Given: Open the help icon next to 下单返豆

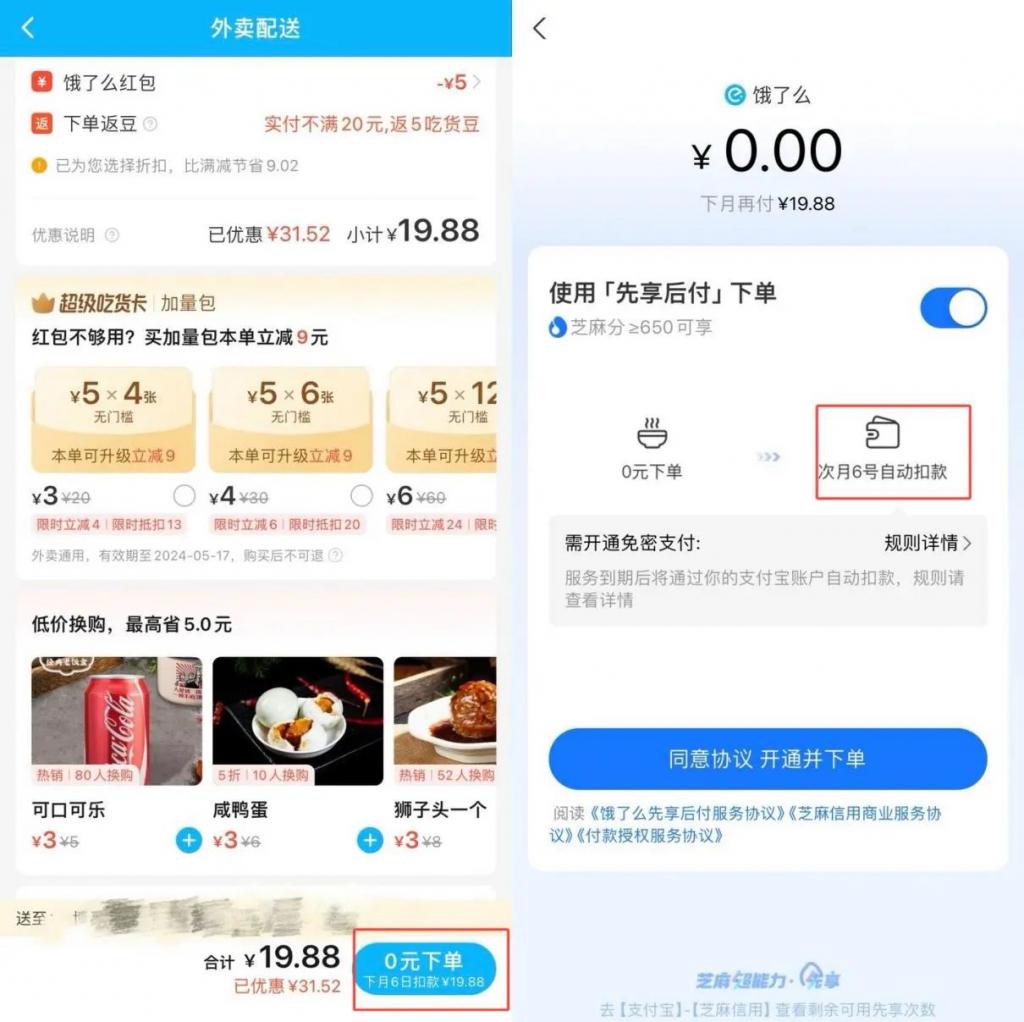Looking at the screenshot, I should pyautogui.click(x=150, y=125).
